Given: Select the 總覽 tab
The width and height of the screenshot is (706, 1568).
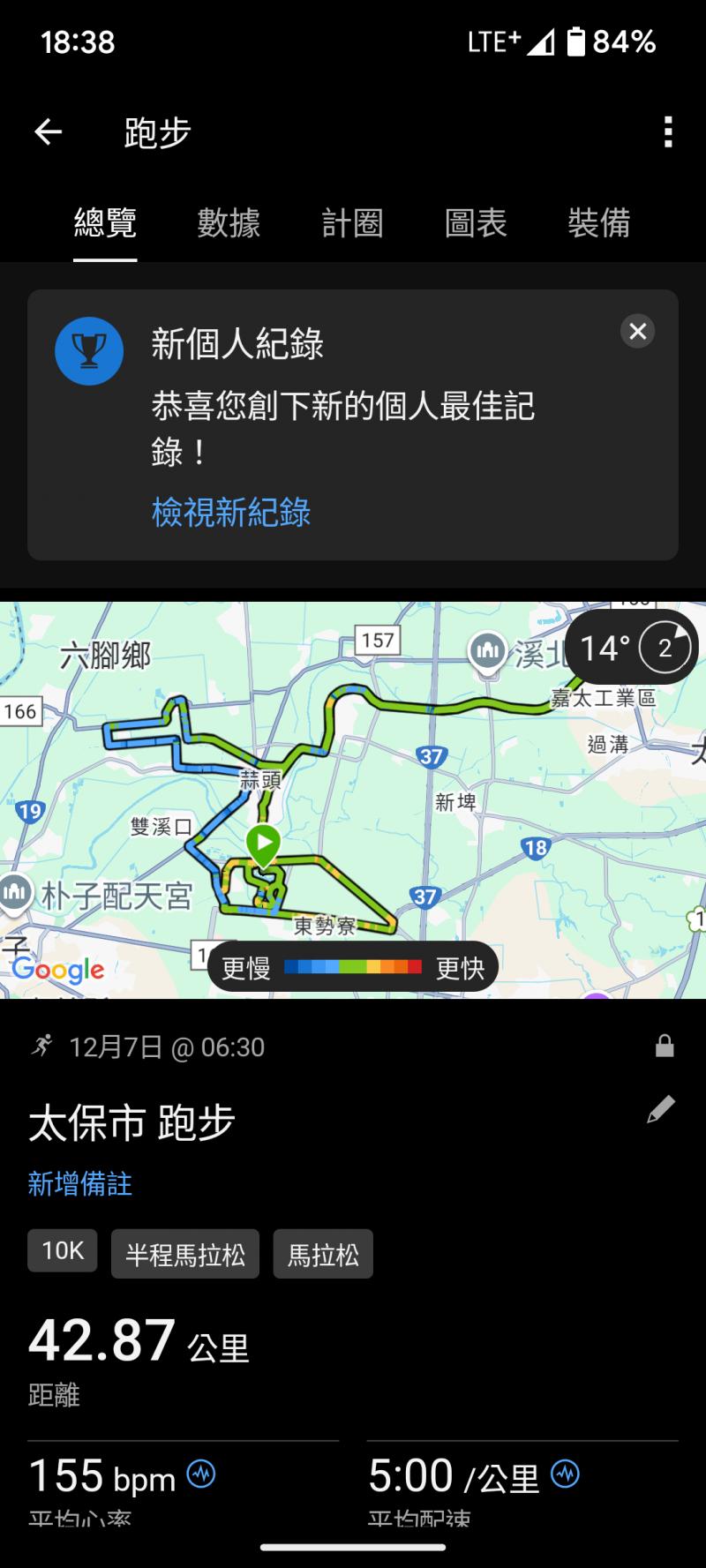Looking at the screenshot, I should point(105,222).
